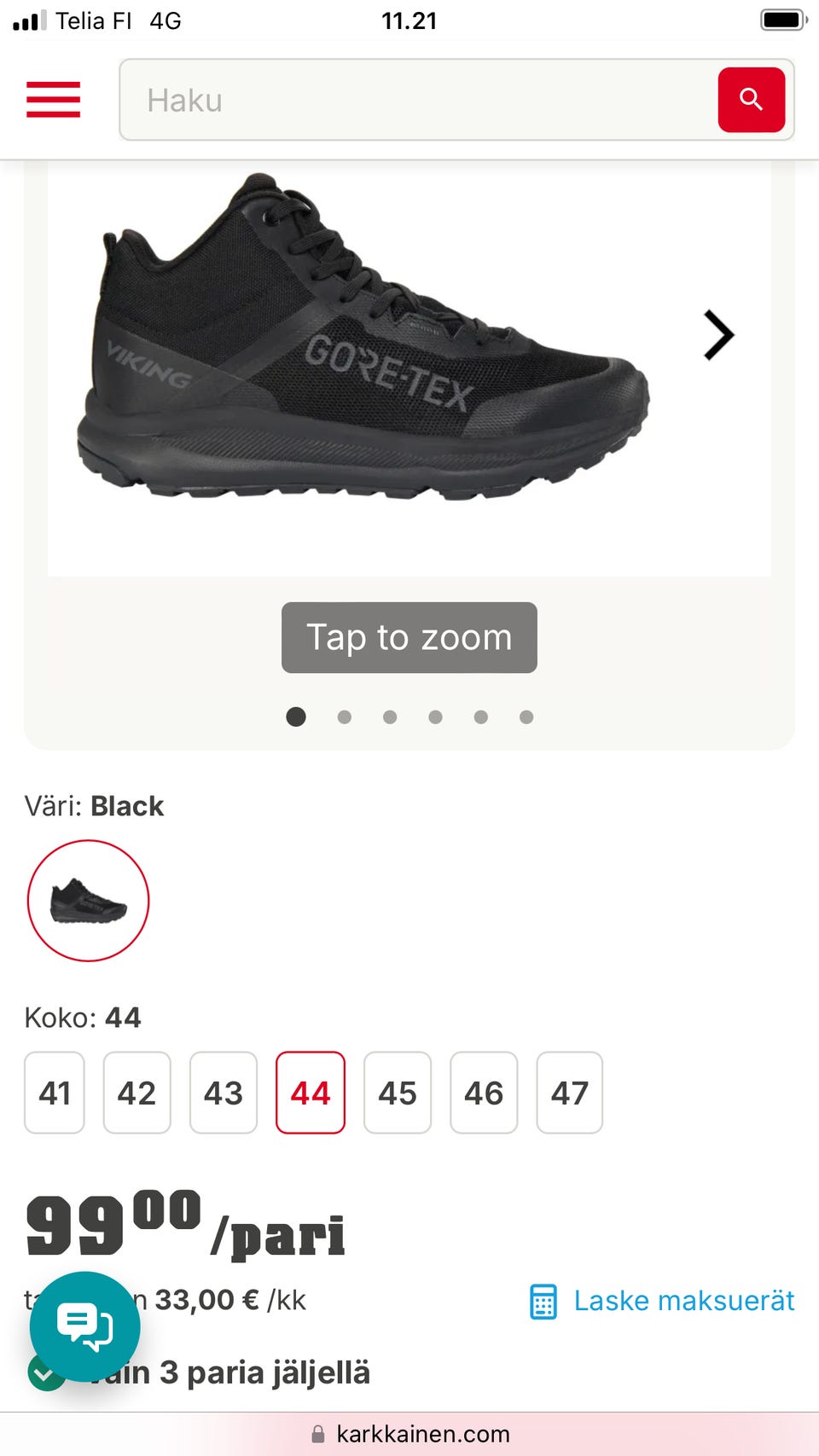Choose size 43

pyautogui.click(x=223, y=1093)
